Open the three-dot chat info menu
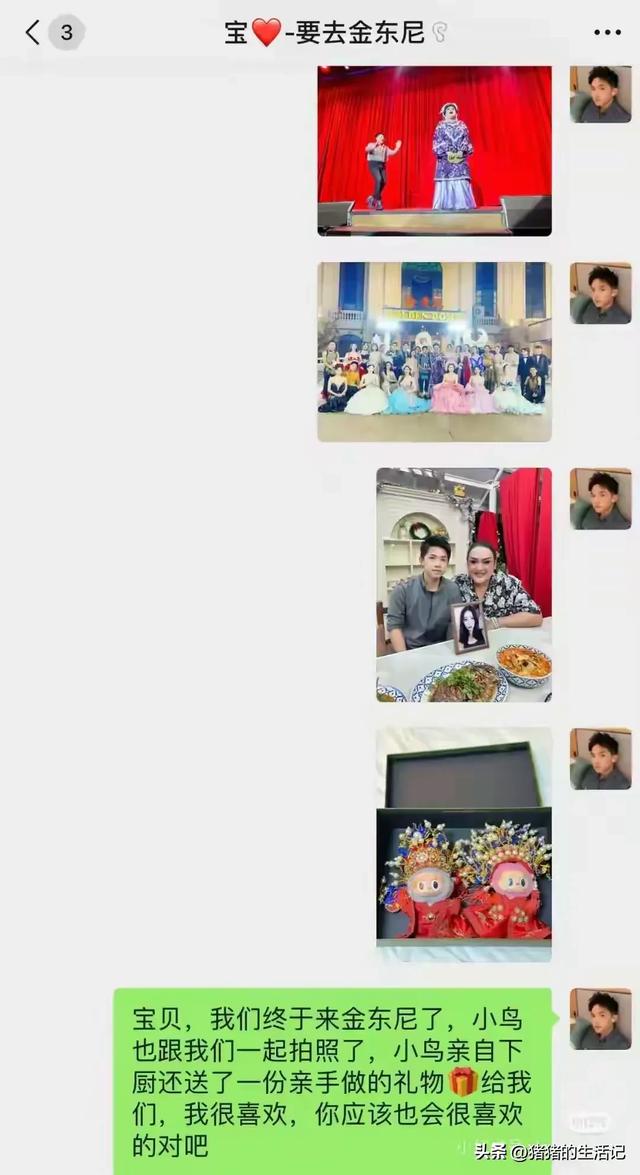The width and height of the screenshot is (640, 1175). tap(607, 33)
